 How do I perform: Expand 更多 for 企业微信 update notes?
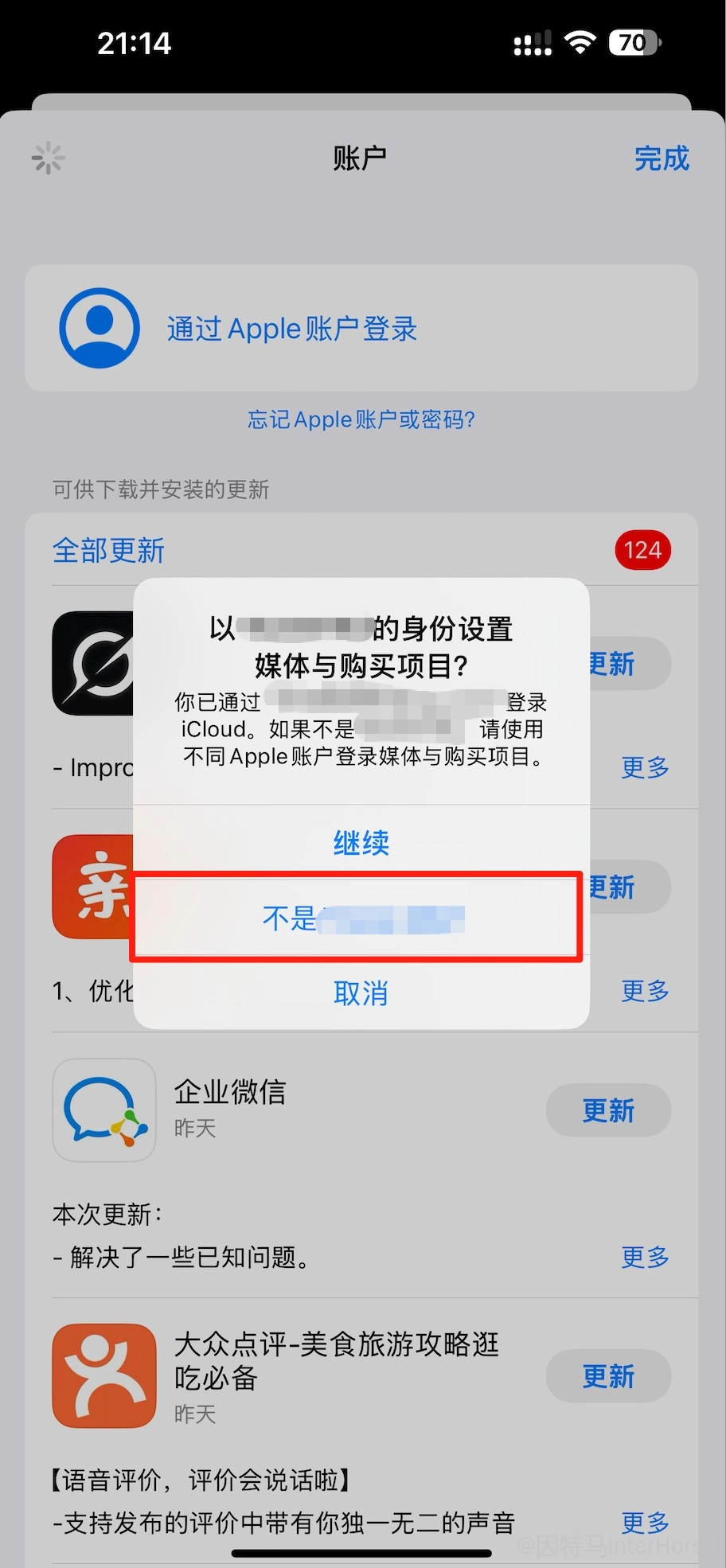tap(644, 1257)
